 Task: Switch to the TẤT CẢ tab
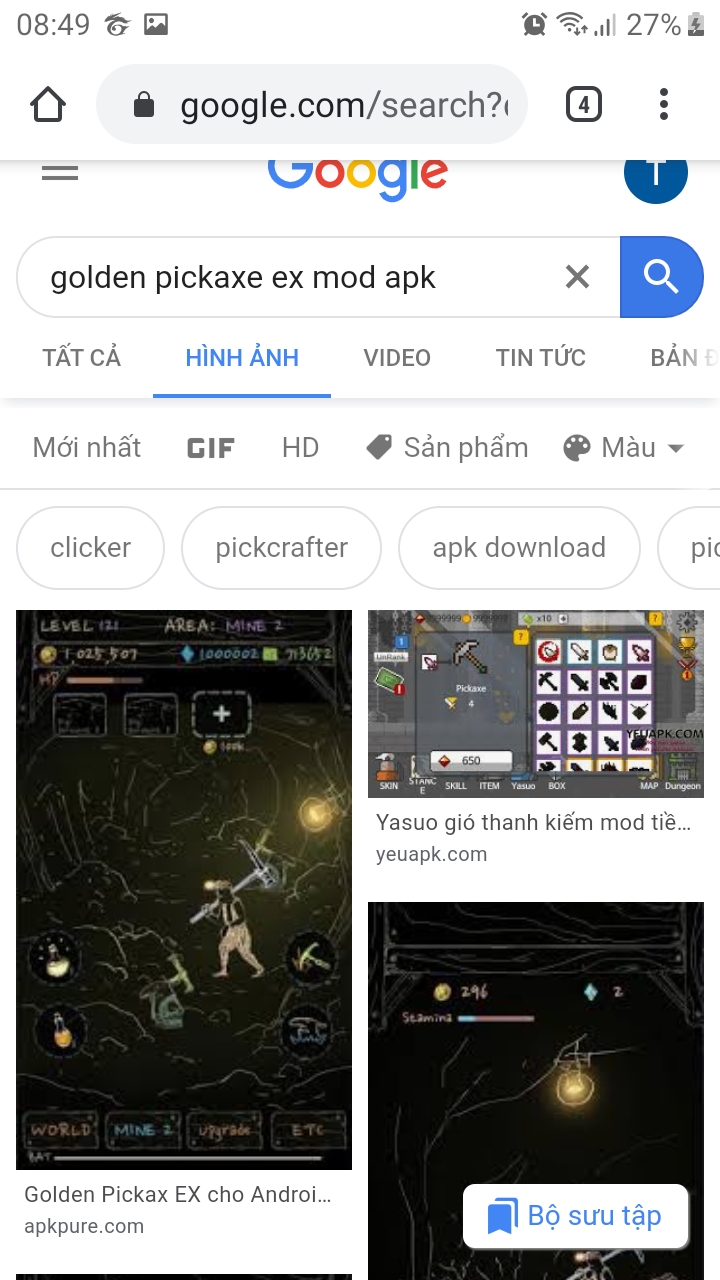click(x=82, y=358)
